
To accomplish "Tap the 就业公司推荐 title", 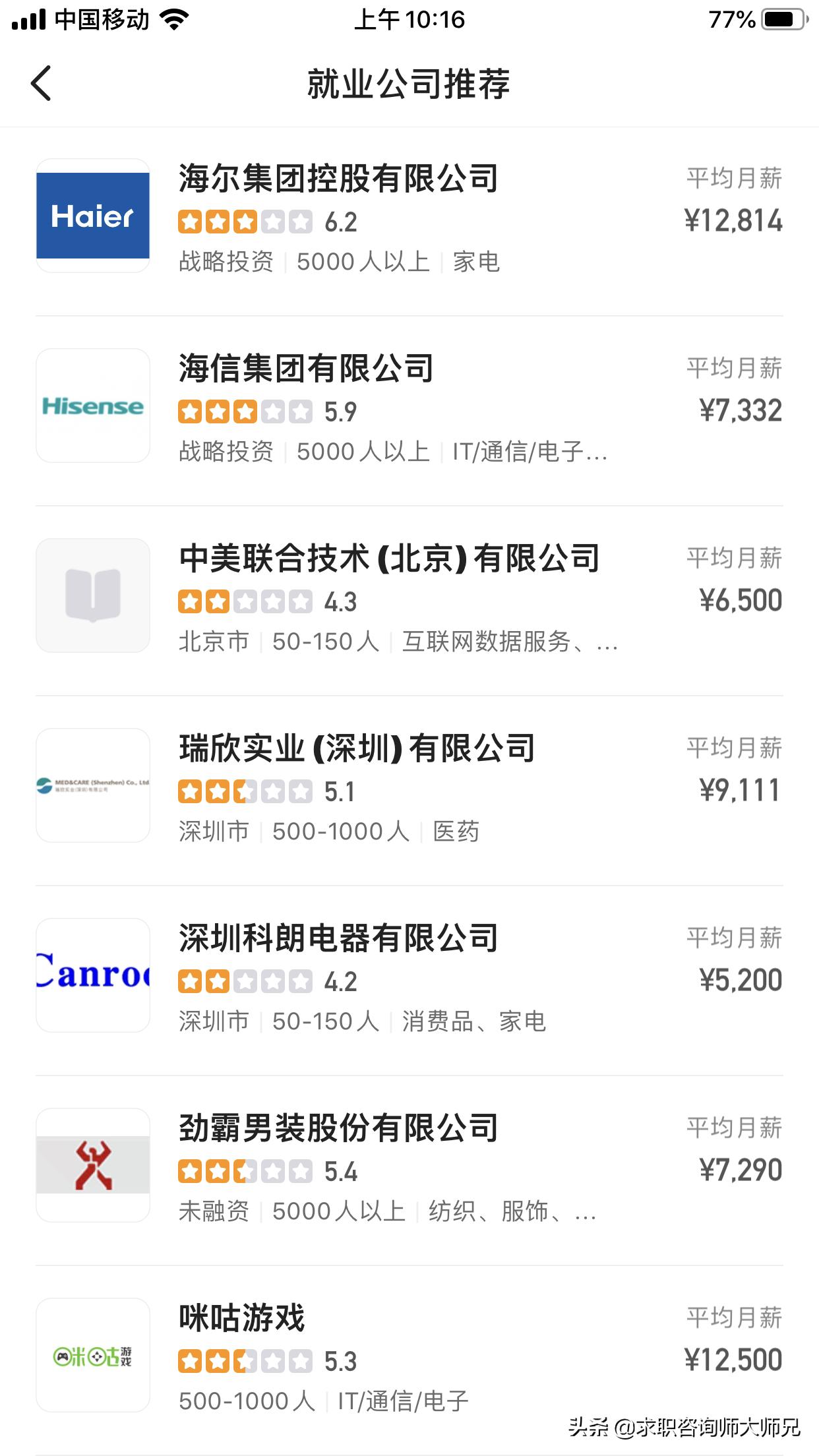I will tap(409, 84).
